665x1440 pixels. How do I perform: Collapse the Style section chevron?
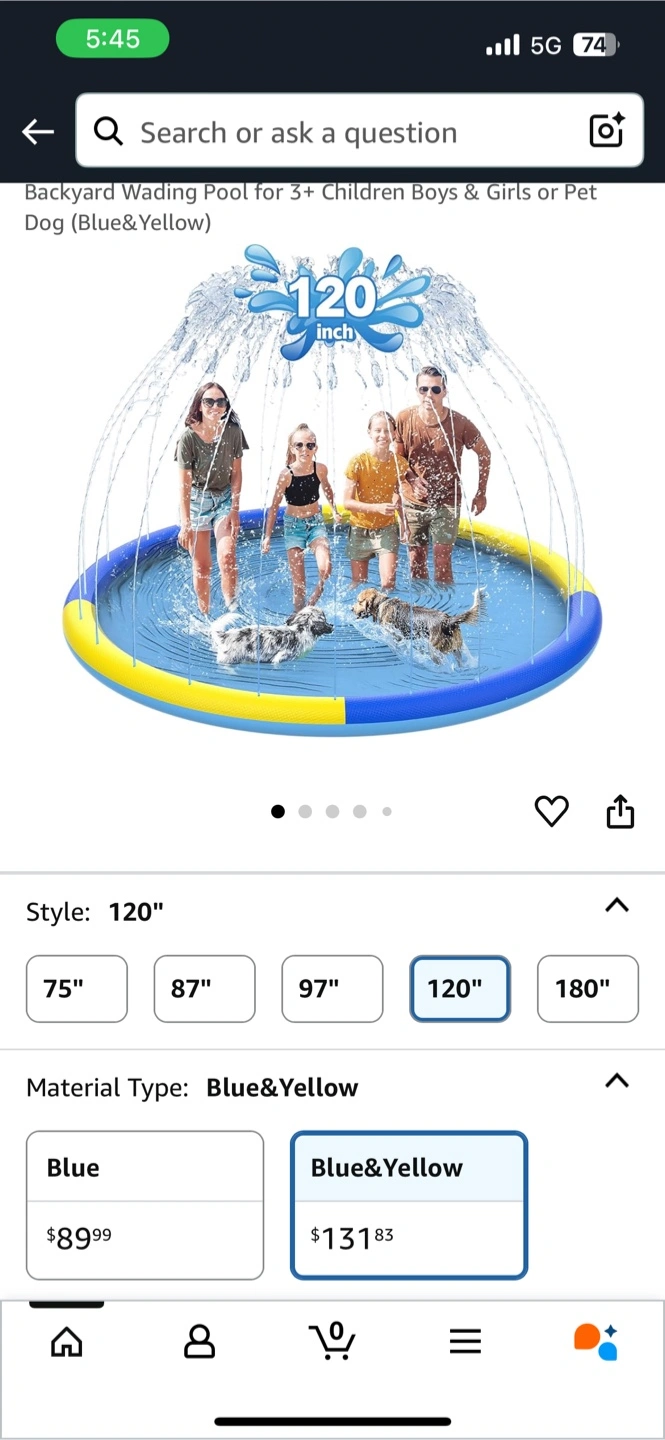[x=617, y=906]
